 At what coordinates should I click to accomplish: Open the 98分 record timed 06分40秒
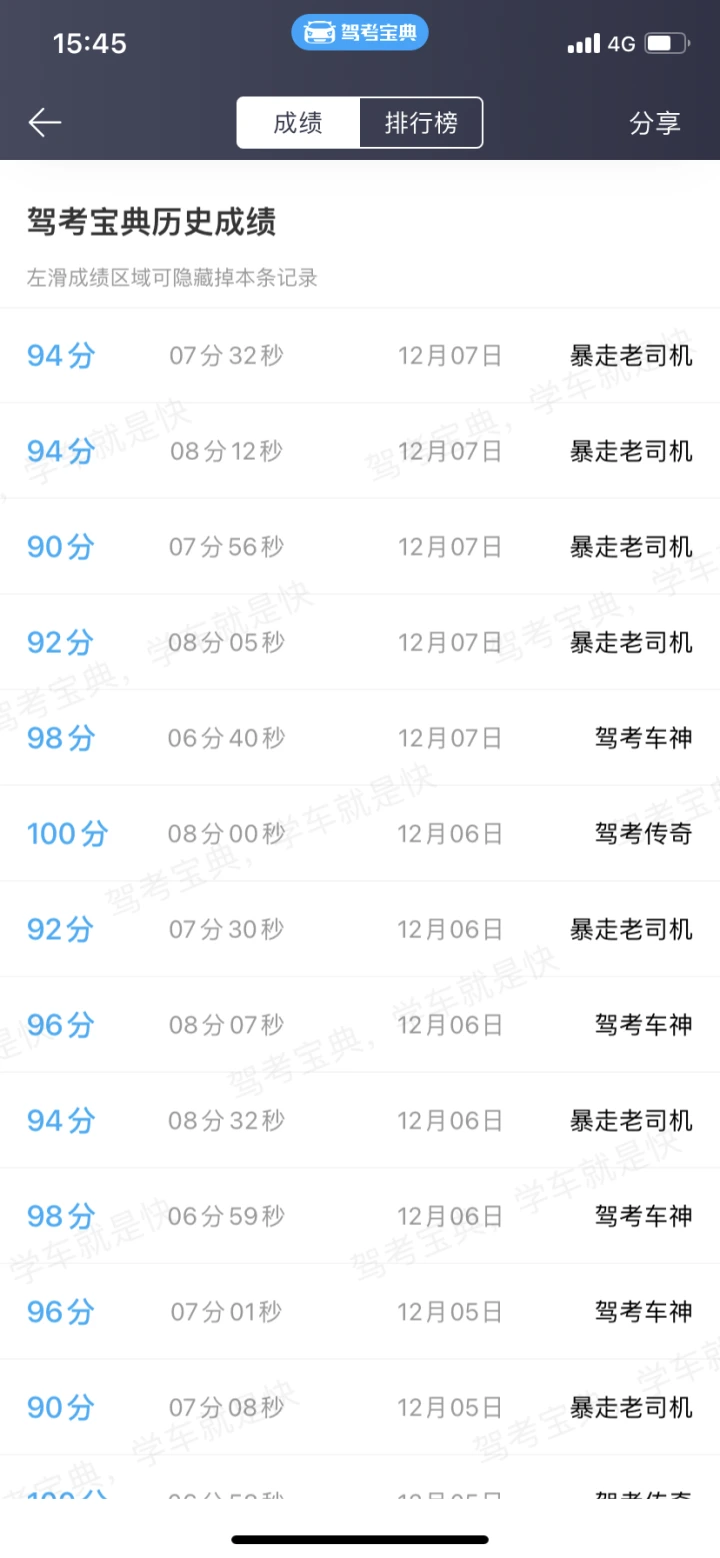click(x=360, y=738)
